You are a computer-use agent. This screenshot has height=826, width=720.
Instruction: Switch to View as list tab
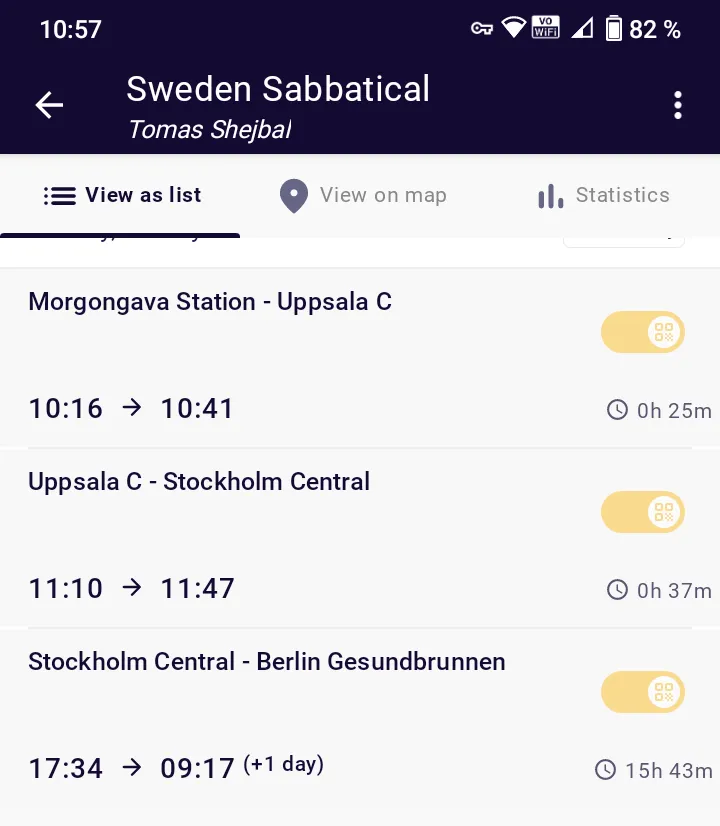122,196
